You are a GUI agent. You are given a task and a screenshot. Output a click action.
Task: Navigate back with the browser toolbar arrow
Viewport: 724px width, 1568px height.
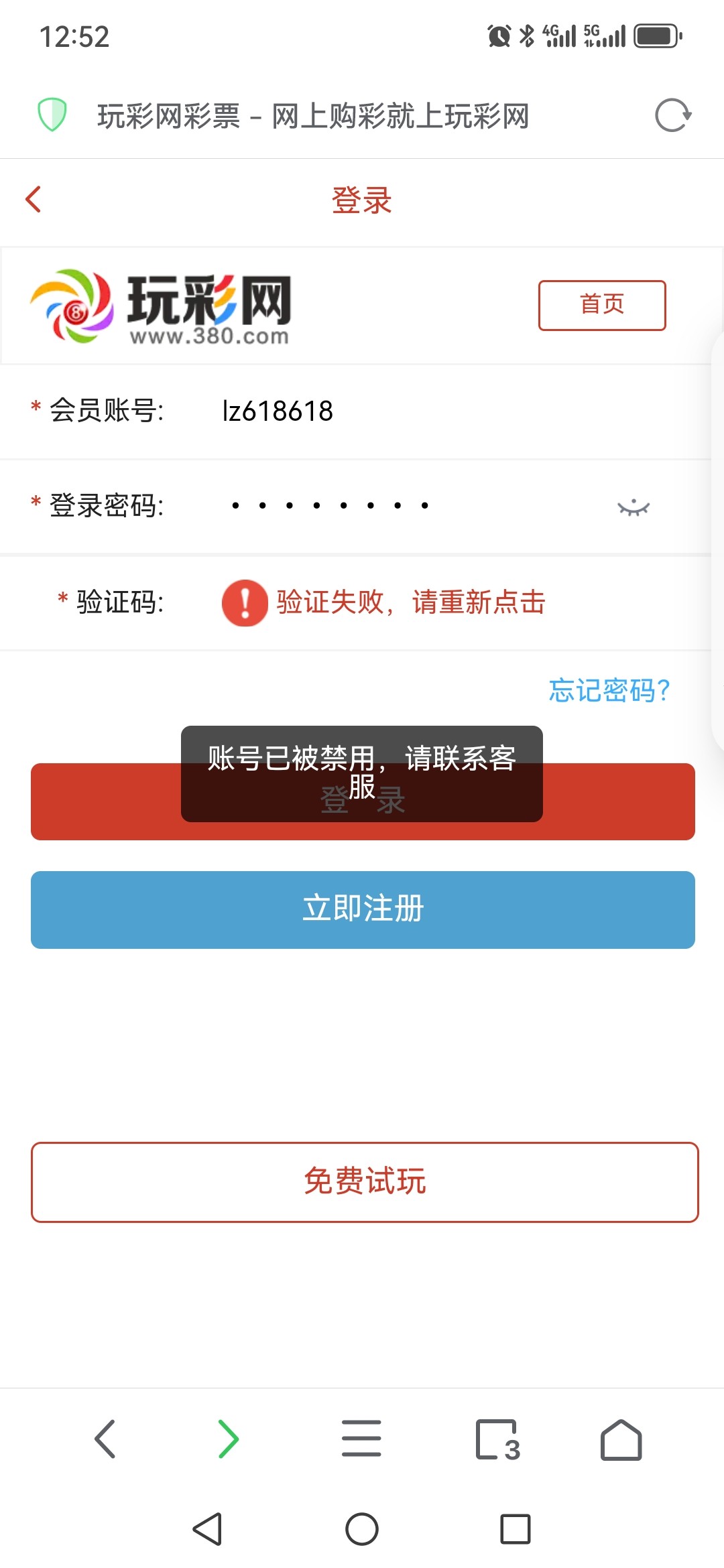[x=105, y=1439]
